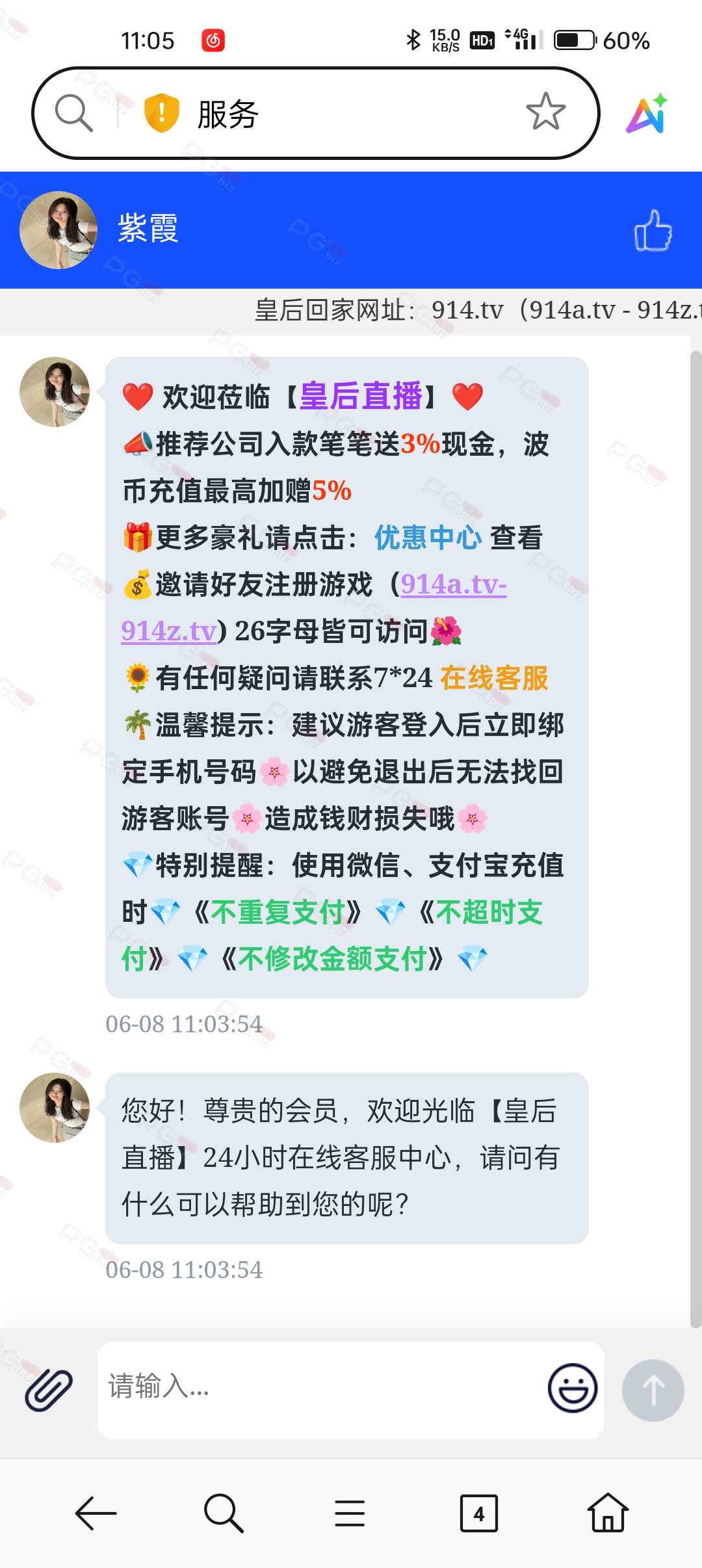Screen dimensions: 702x1568
Task: Give agent 紫霞 a thumbs up
Action: (x=653, y=230)
